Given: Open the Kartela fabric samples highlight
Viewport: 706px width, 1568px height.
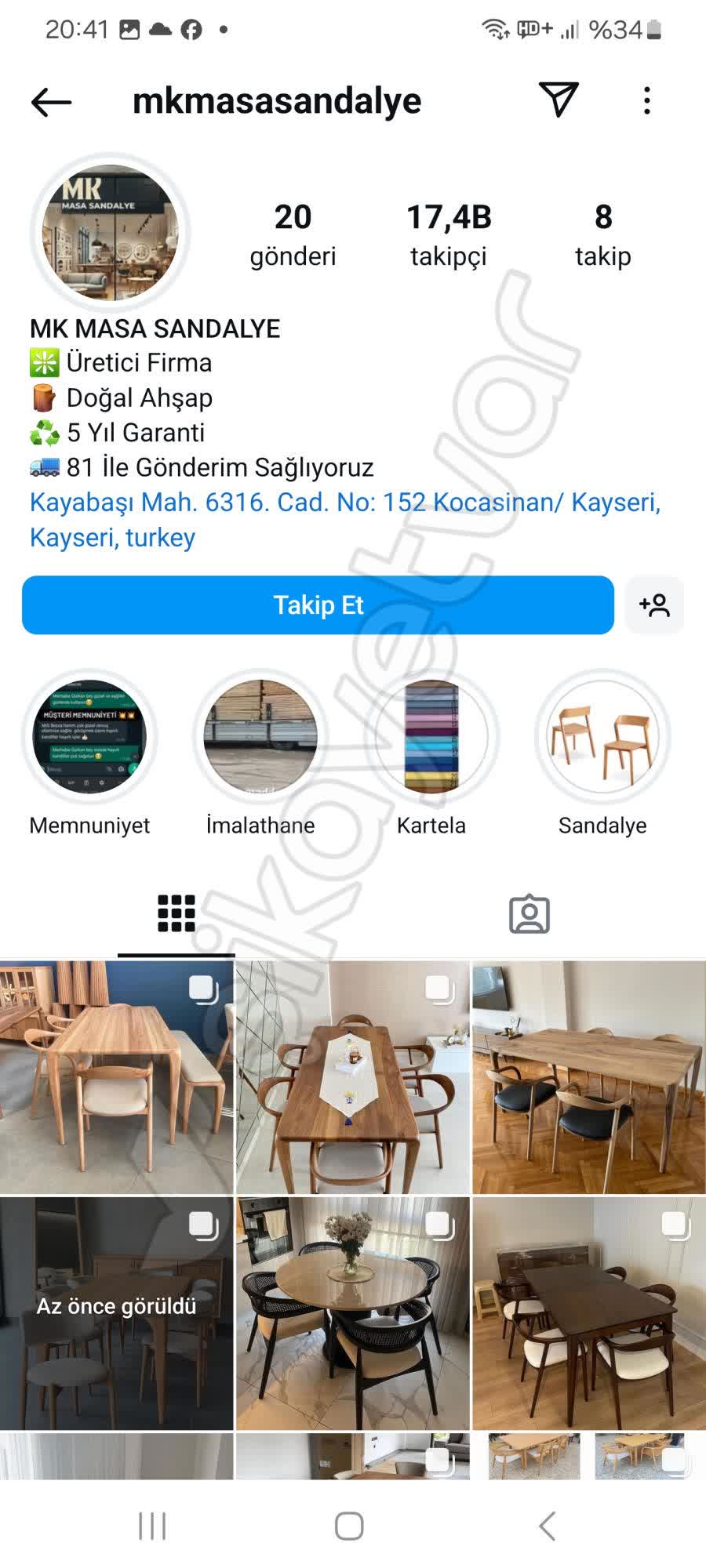Looking at the screenshot, I should click(431, 737).
